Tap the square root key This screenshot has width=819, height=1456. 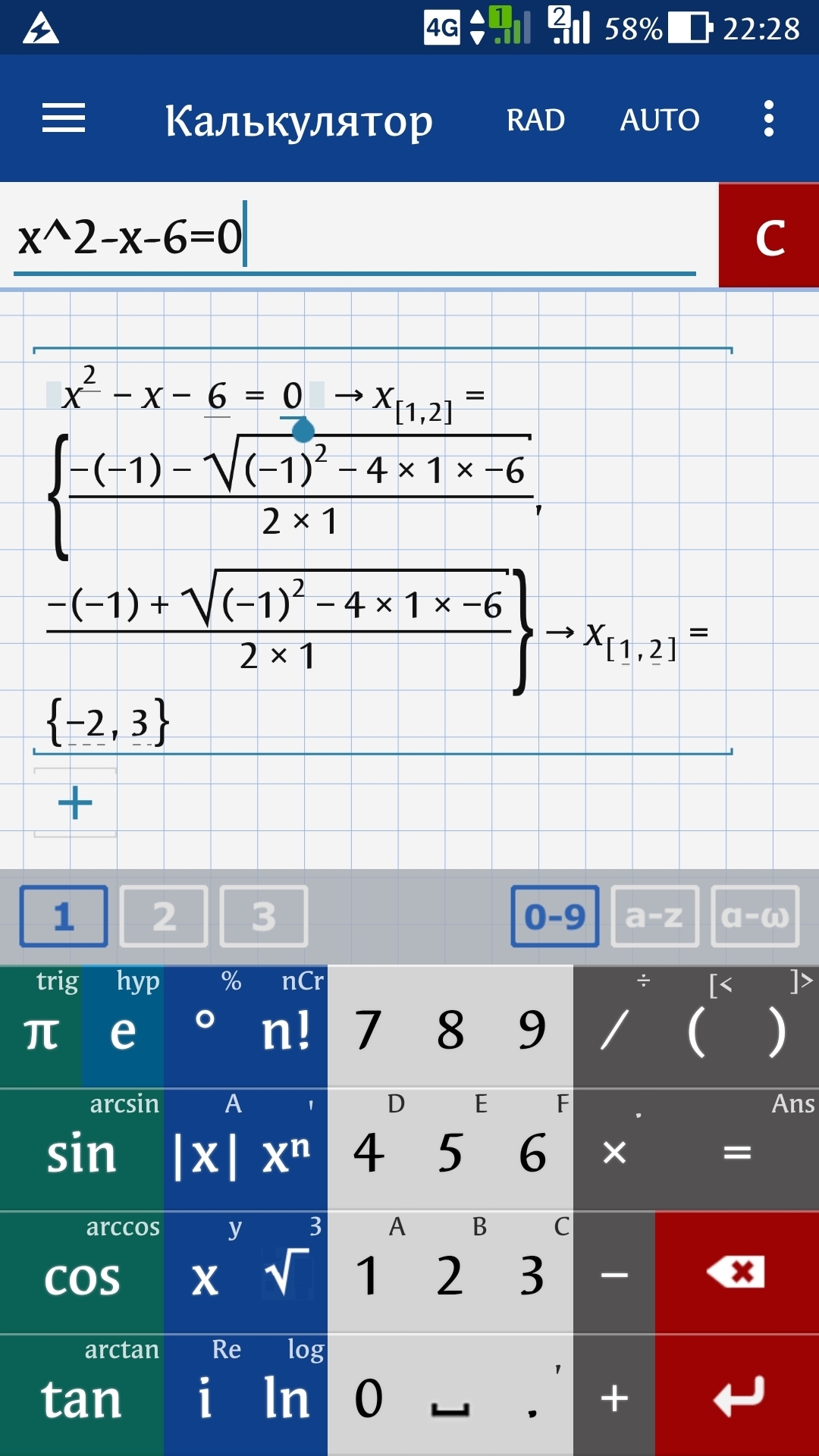point(287,1274)
